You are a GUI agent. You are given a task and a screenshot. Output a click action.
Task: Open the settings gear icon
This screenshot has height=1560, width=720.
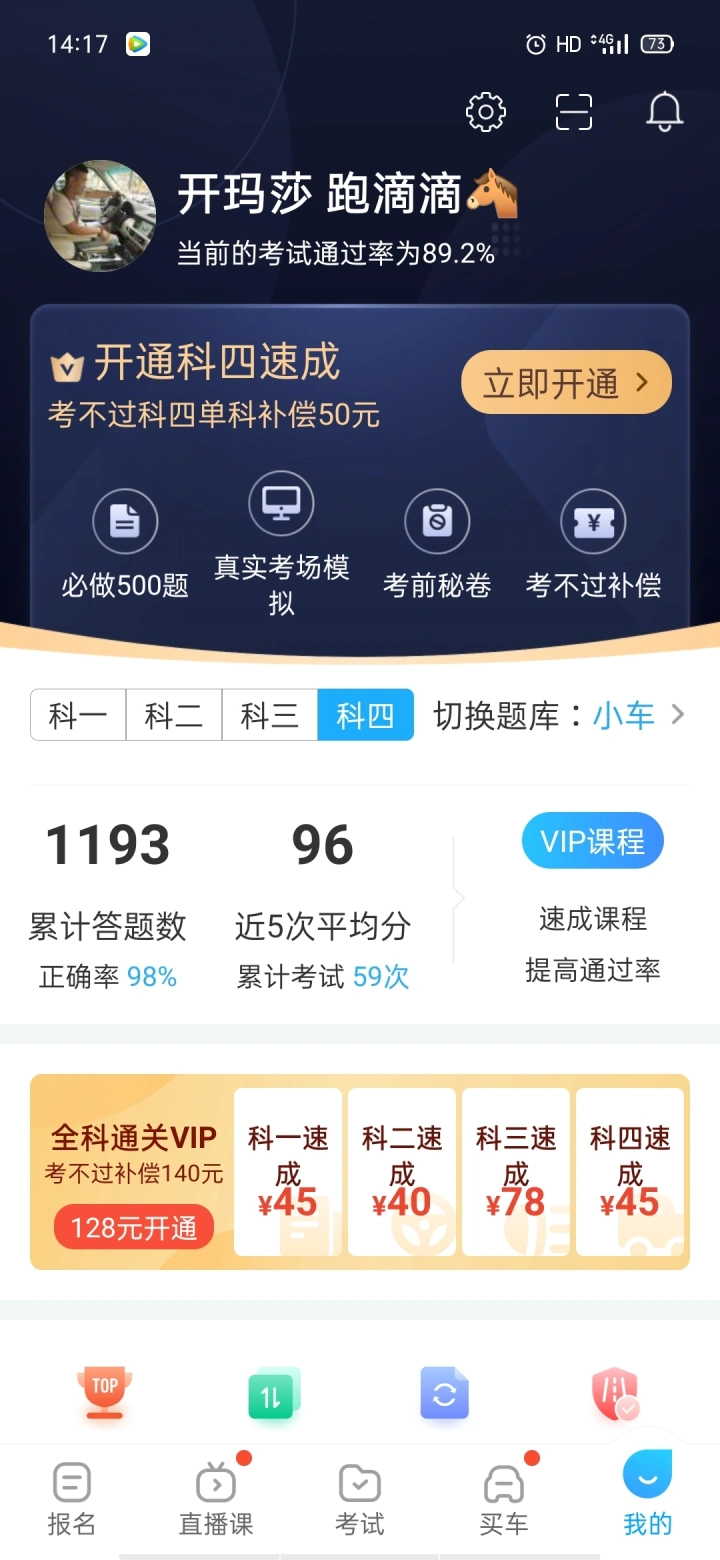pos(486,112)
